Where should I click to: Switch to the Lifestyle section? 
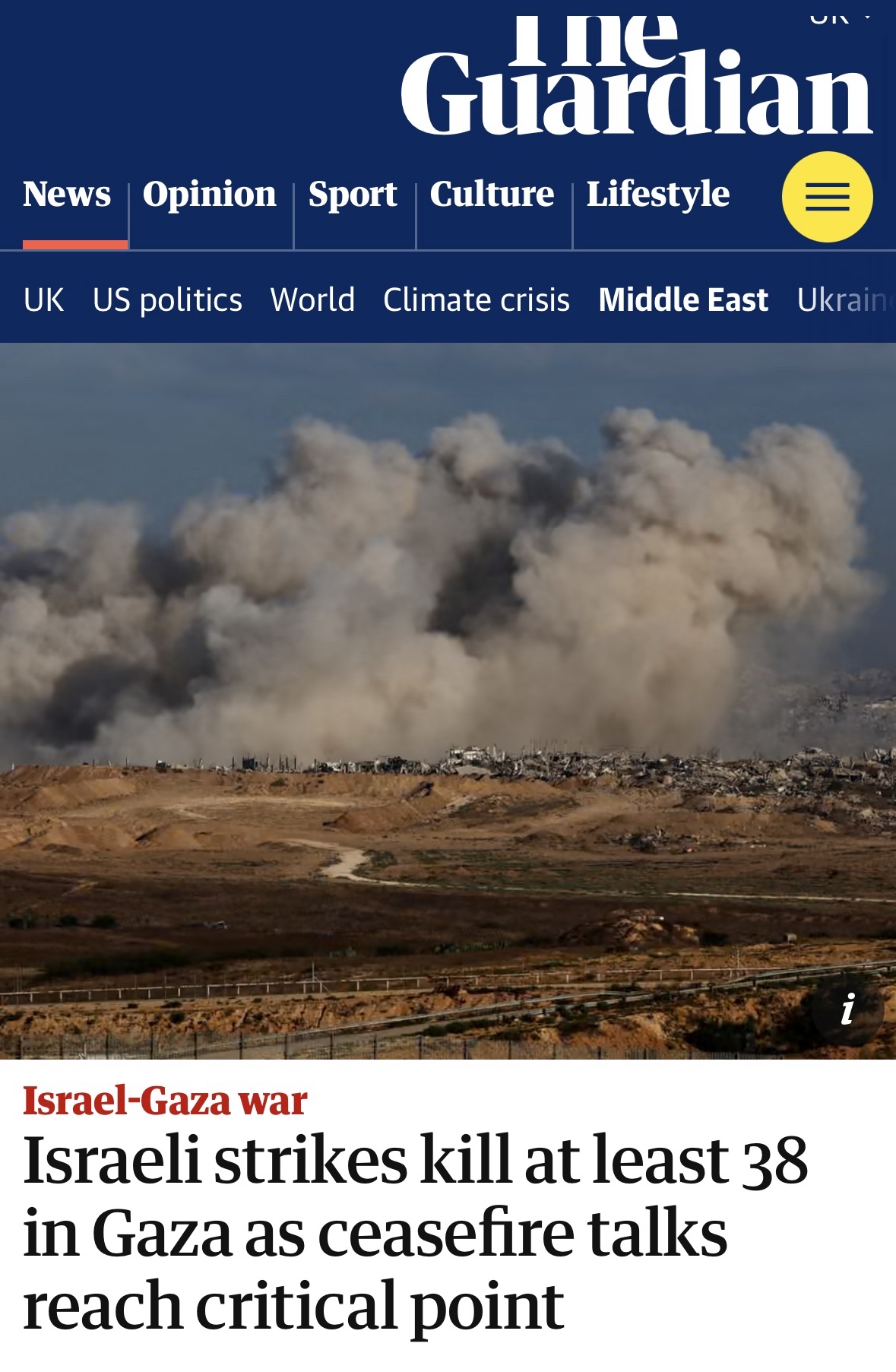(657, 195)
